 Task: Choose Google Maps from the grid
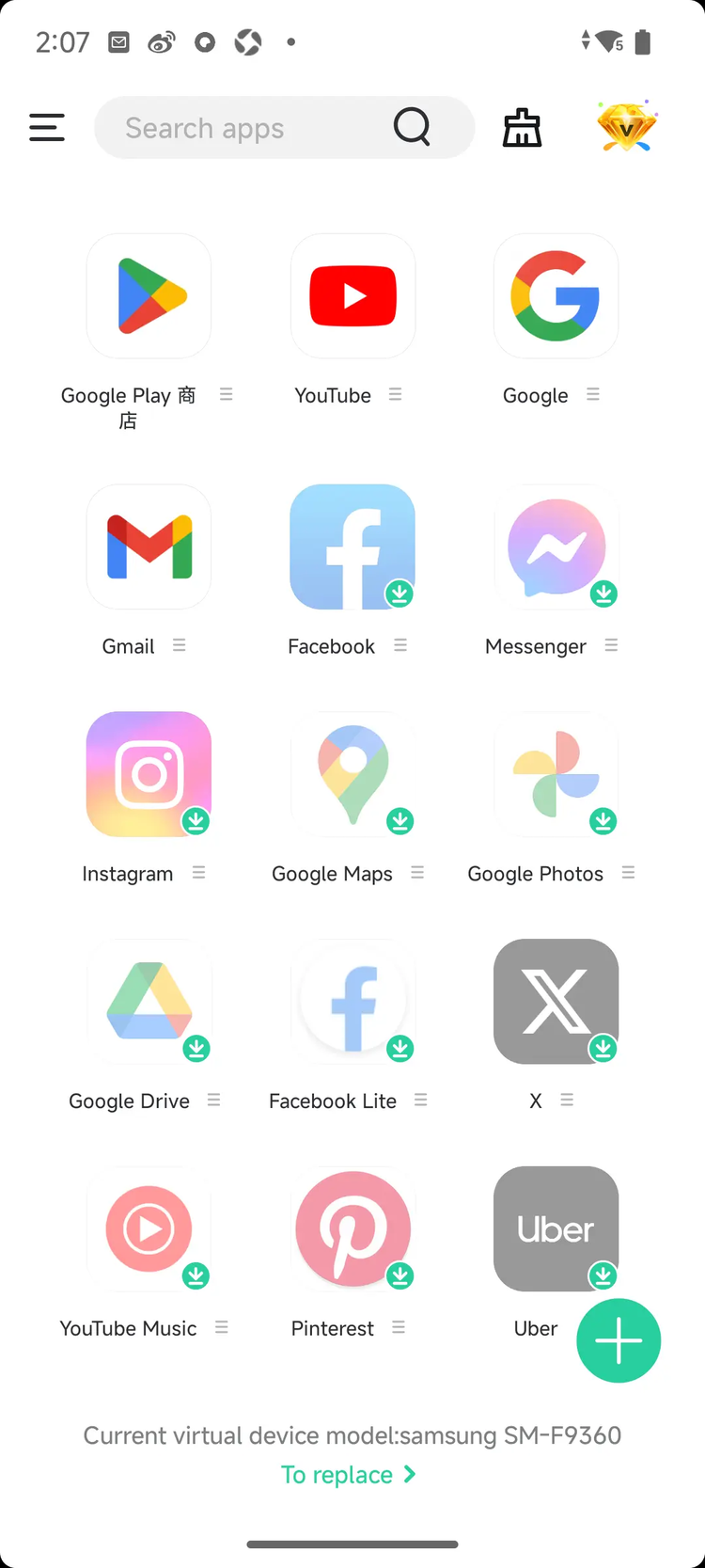pyautogui.click(x=352, y=774)
